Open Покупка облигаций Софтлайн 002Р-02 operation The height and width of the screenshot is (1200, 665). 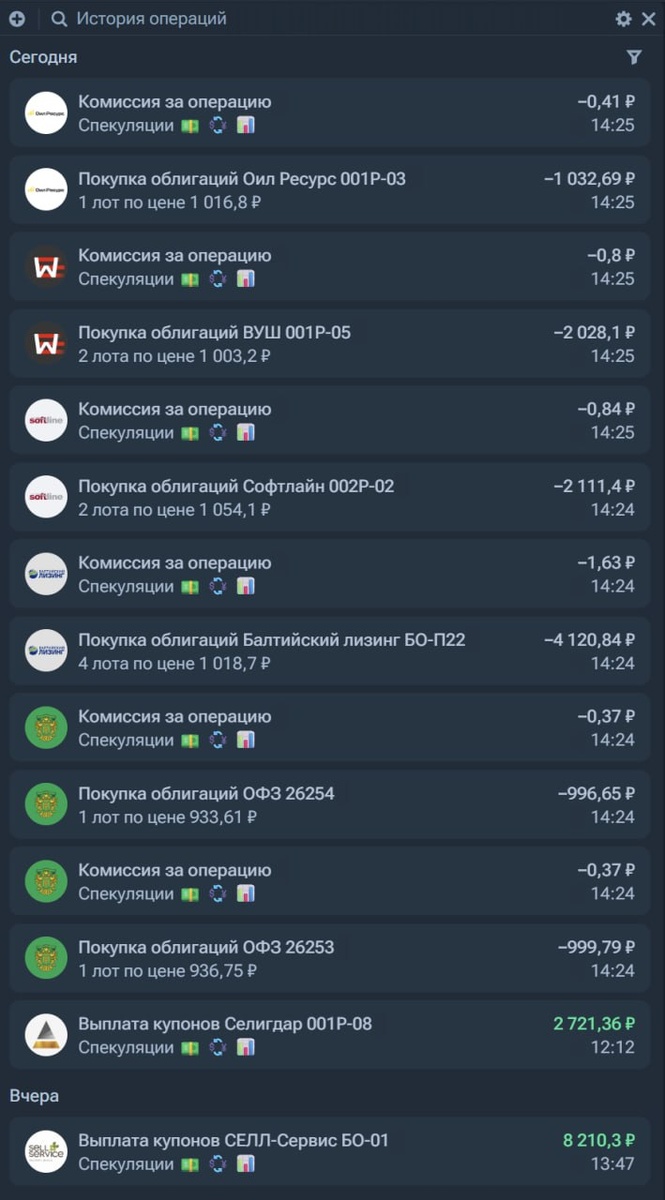coord(330,497)
